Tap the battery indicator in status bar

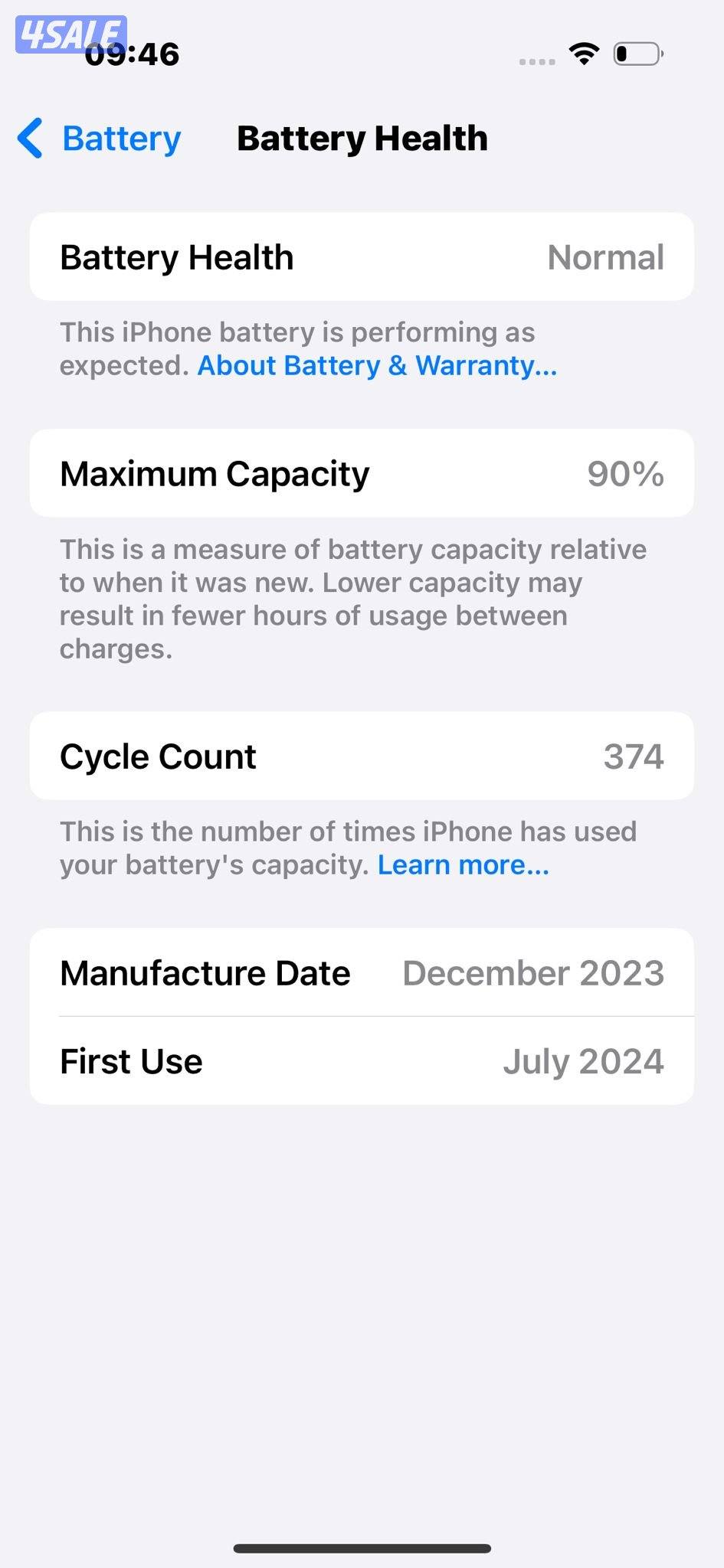coord(637,55)
